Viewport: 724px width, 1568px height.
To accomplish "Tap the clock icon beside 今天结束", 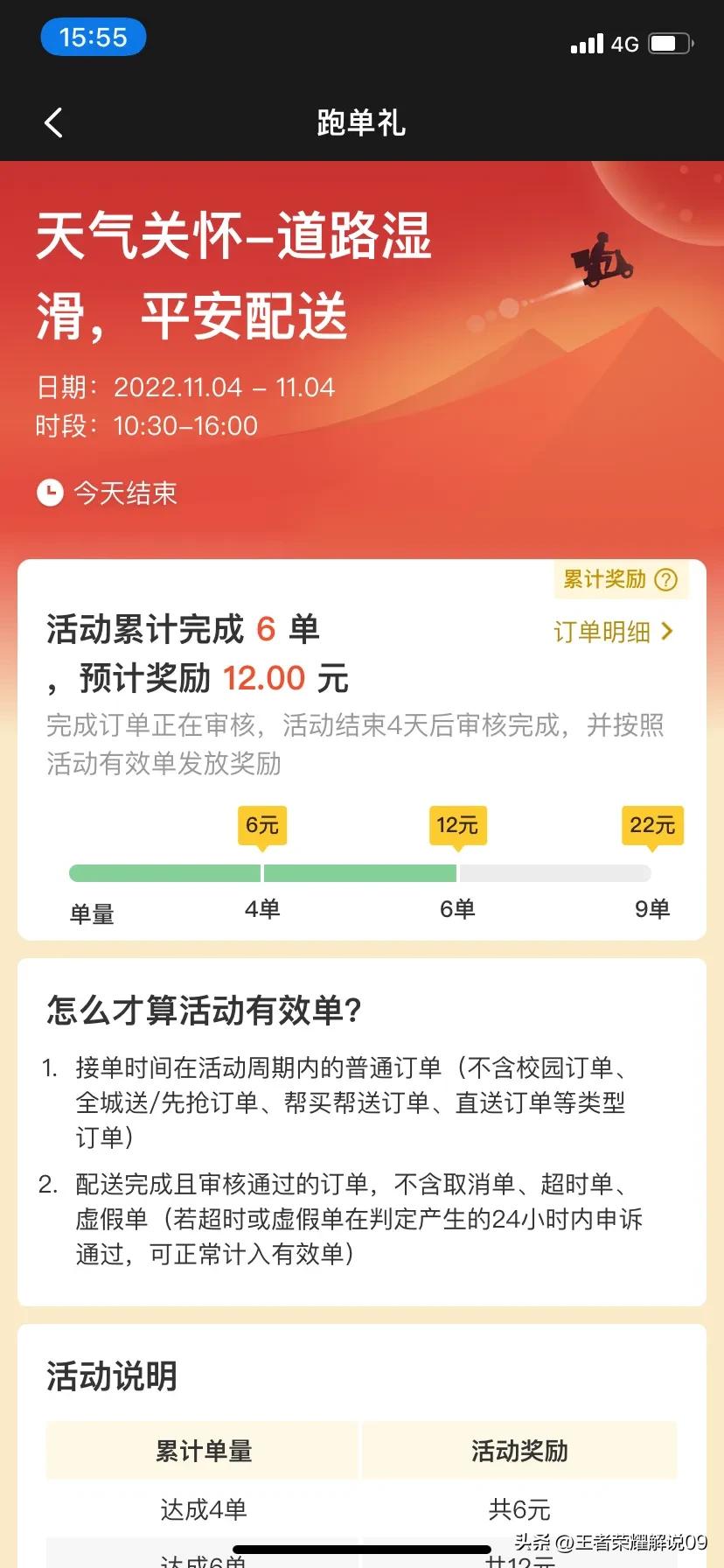I will click(x=50, y=493).
